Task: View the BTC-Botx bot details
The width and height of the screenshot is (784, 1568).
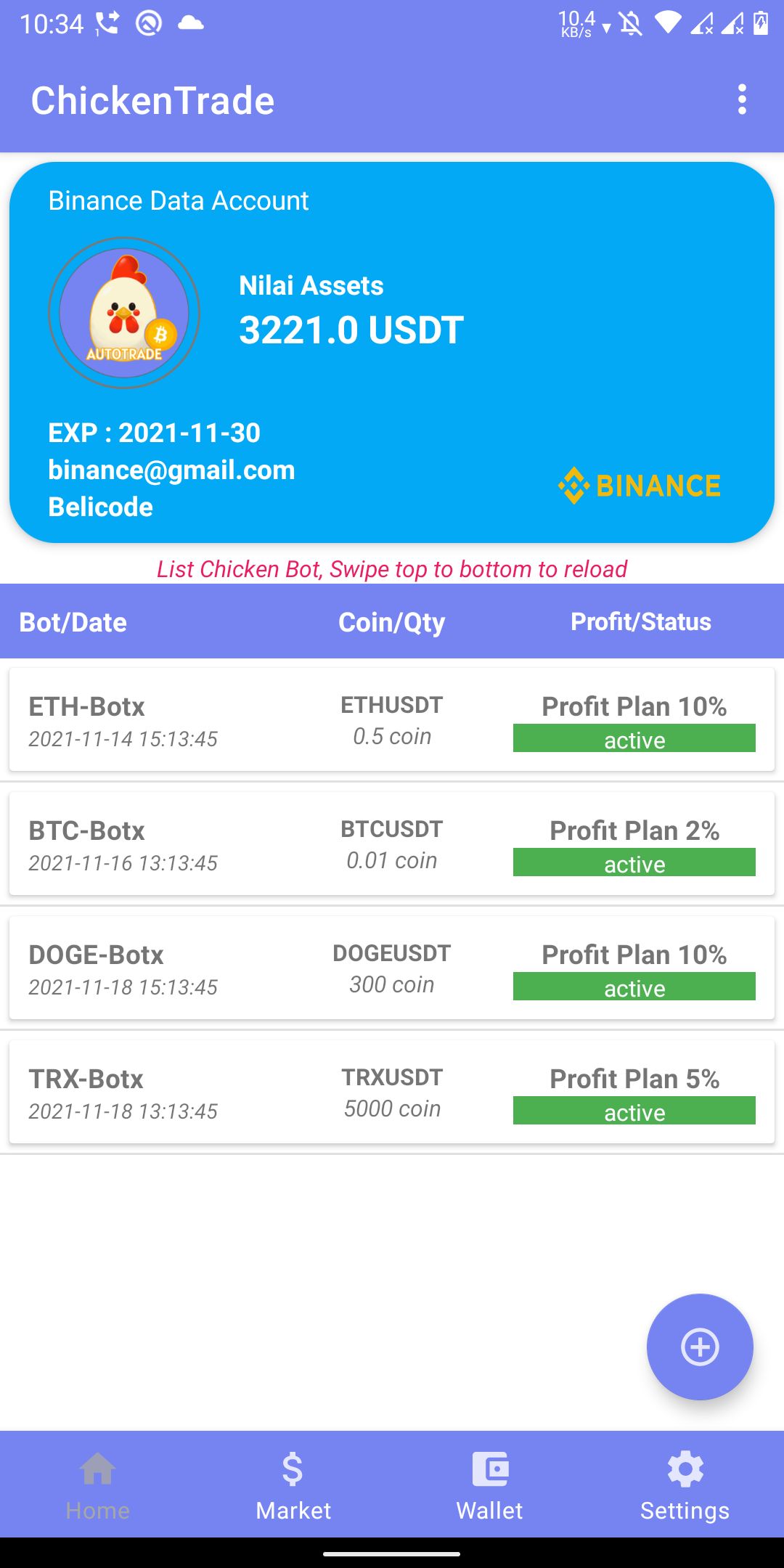Action: tap(392, 844)
